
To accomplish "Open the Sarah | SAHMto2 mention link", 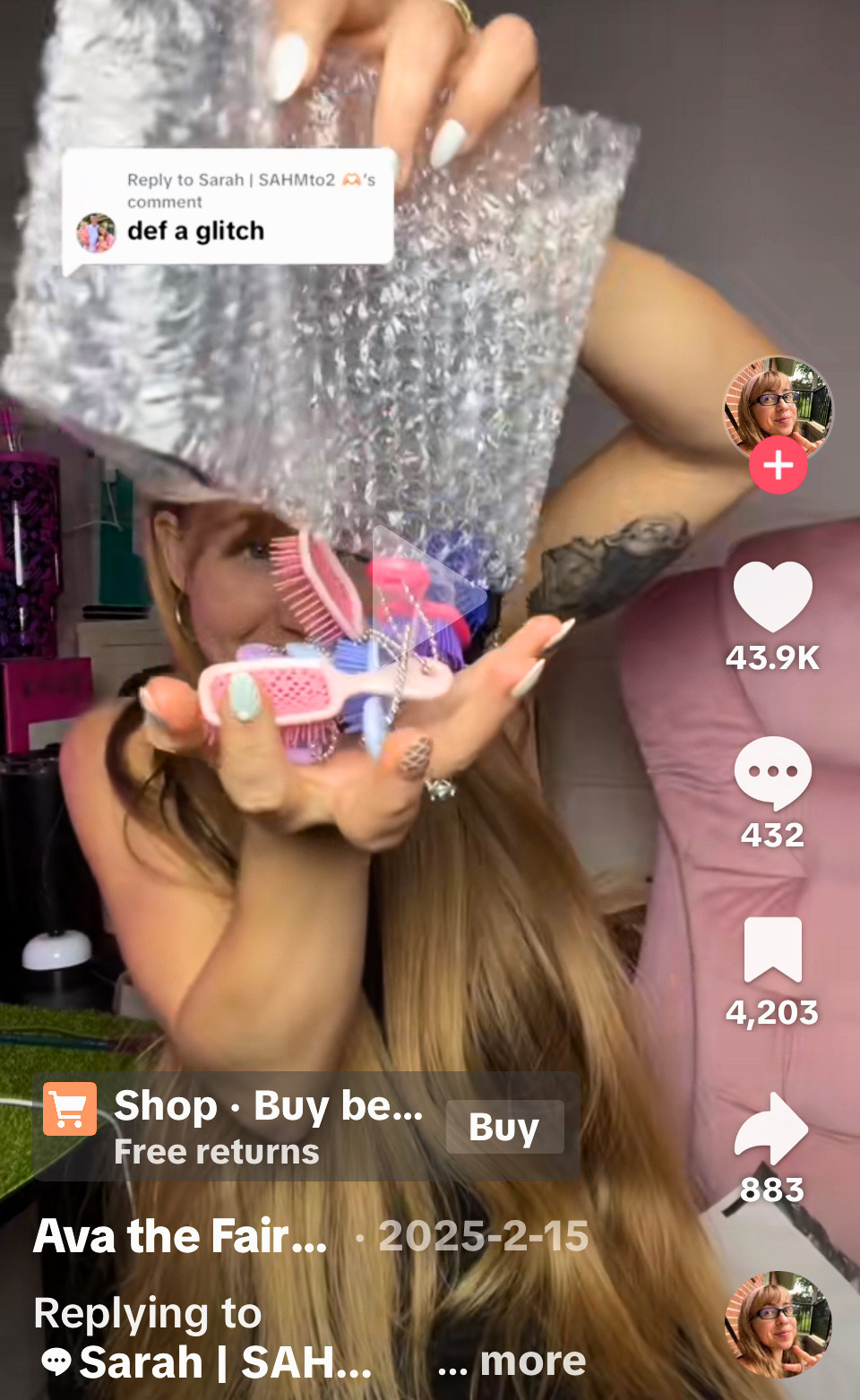I will (206, 1361).
